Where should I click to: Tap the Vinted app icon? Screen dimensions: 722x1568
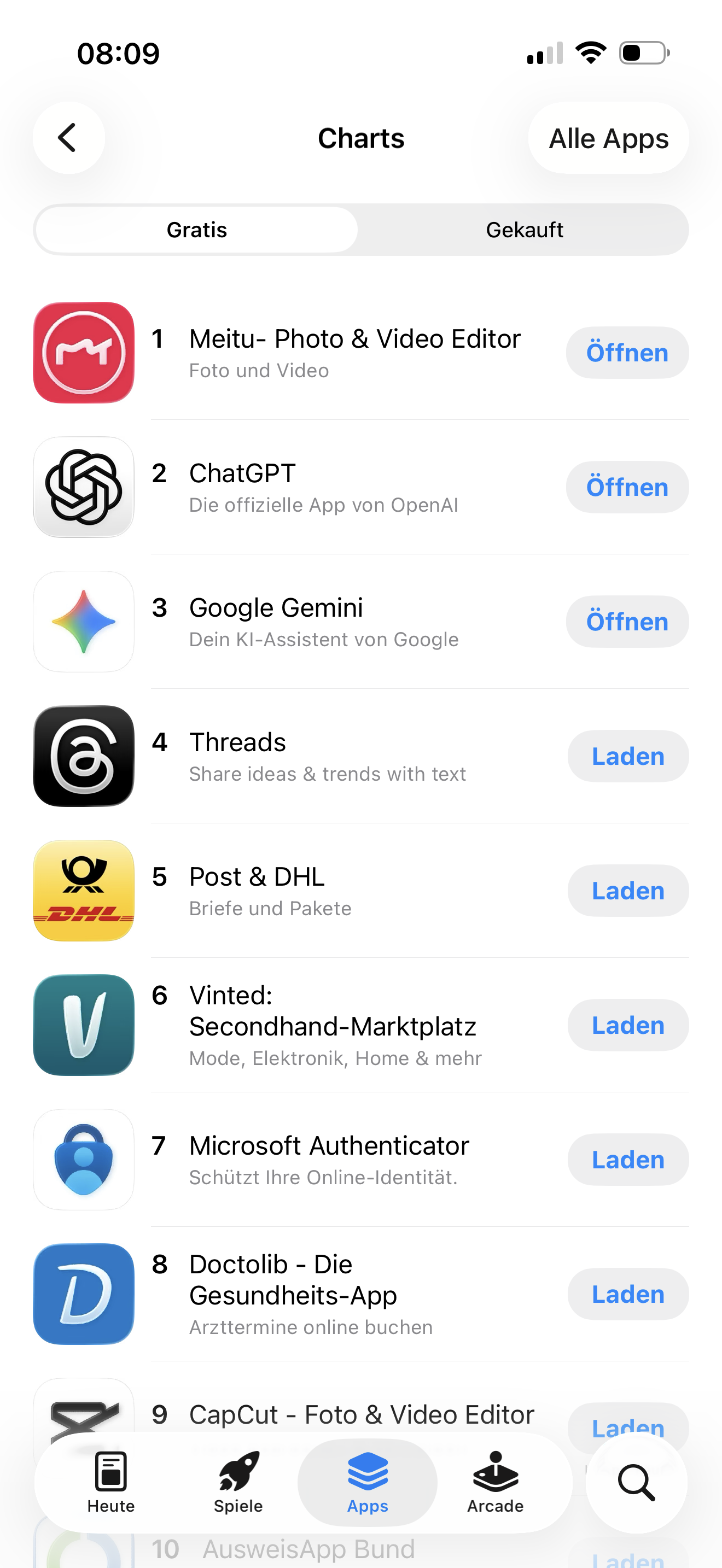pos(83,1026)
